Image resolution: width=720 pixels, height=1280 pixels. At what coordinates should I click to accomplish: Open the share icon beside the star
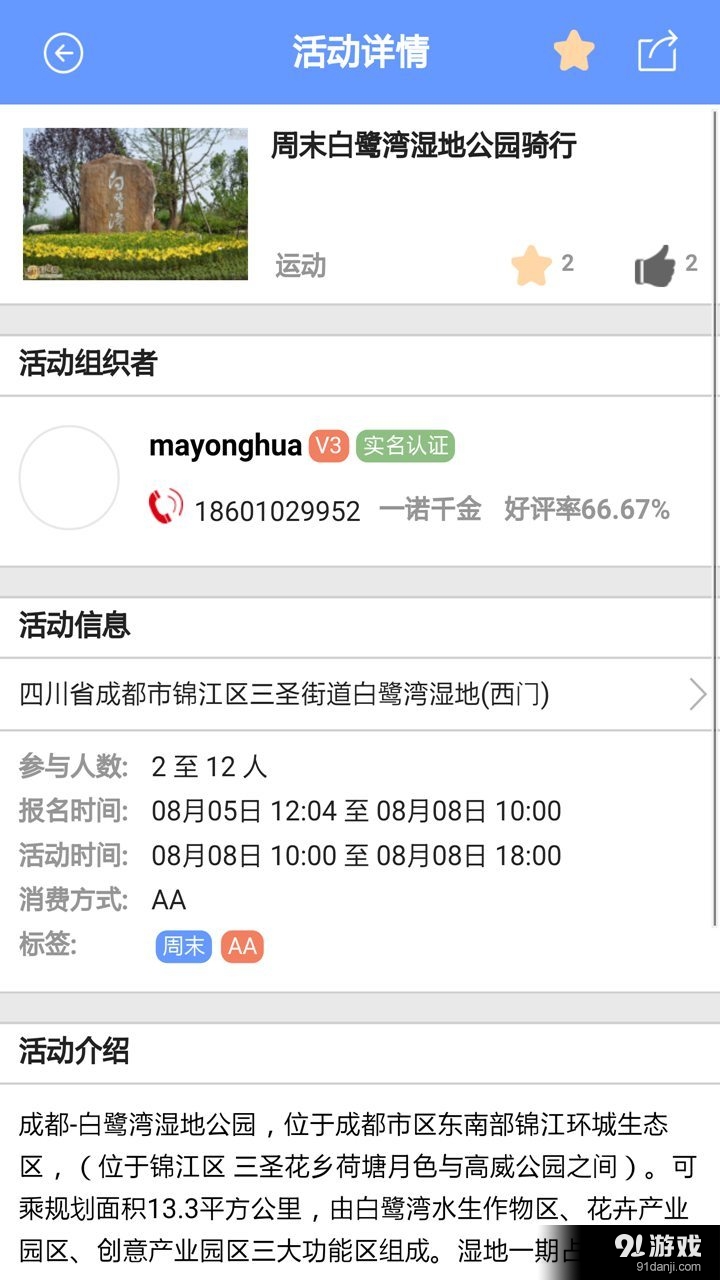click(x=658, y=51)
